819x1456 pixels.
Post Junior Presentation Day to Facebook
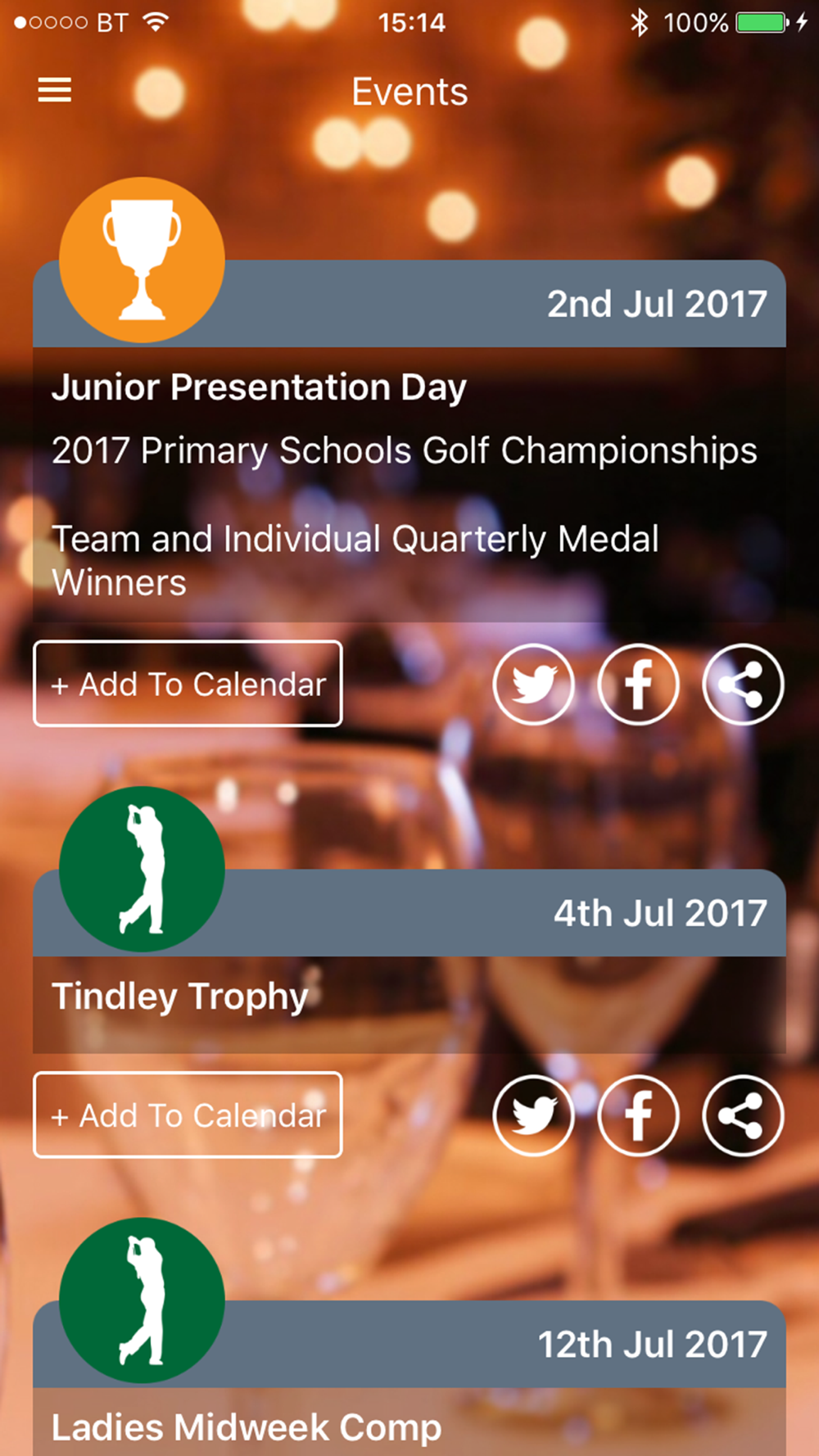pyautogui.click(x=638, y=684)
